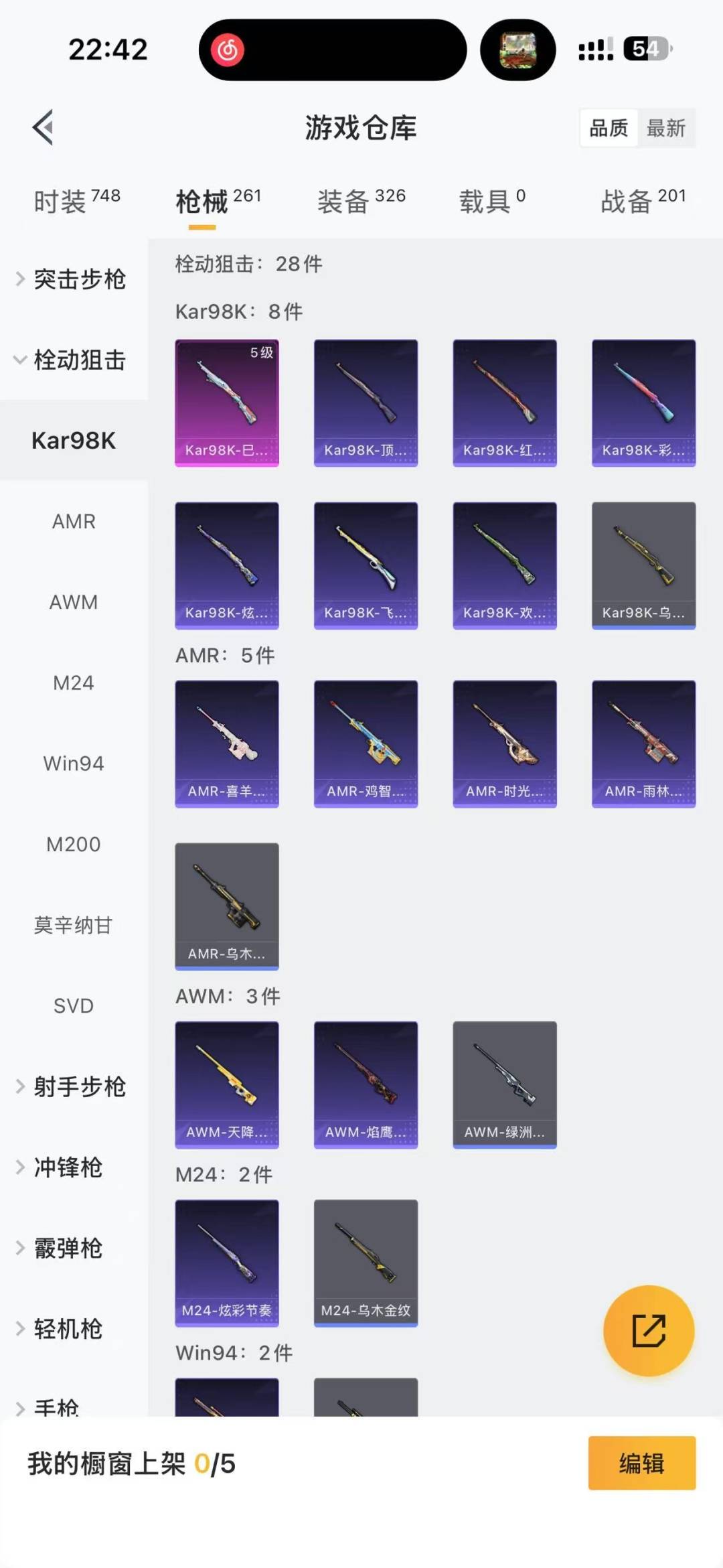Tap the orange share floating button
Image resolution: width=723 pixels, height=1568 pixels.
point(649,1330)
